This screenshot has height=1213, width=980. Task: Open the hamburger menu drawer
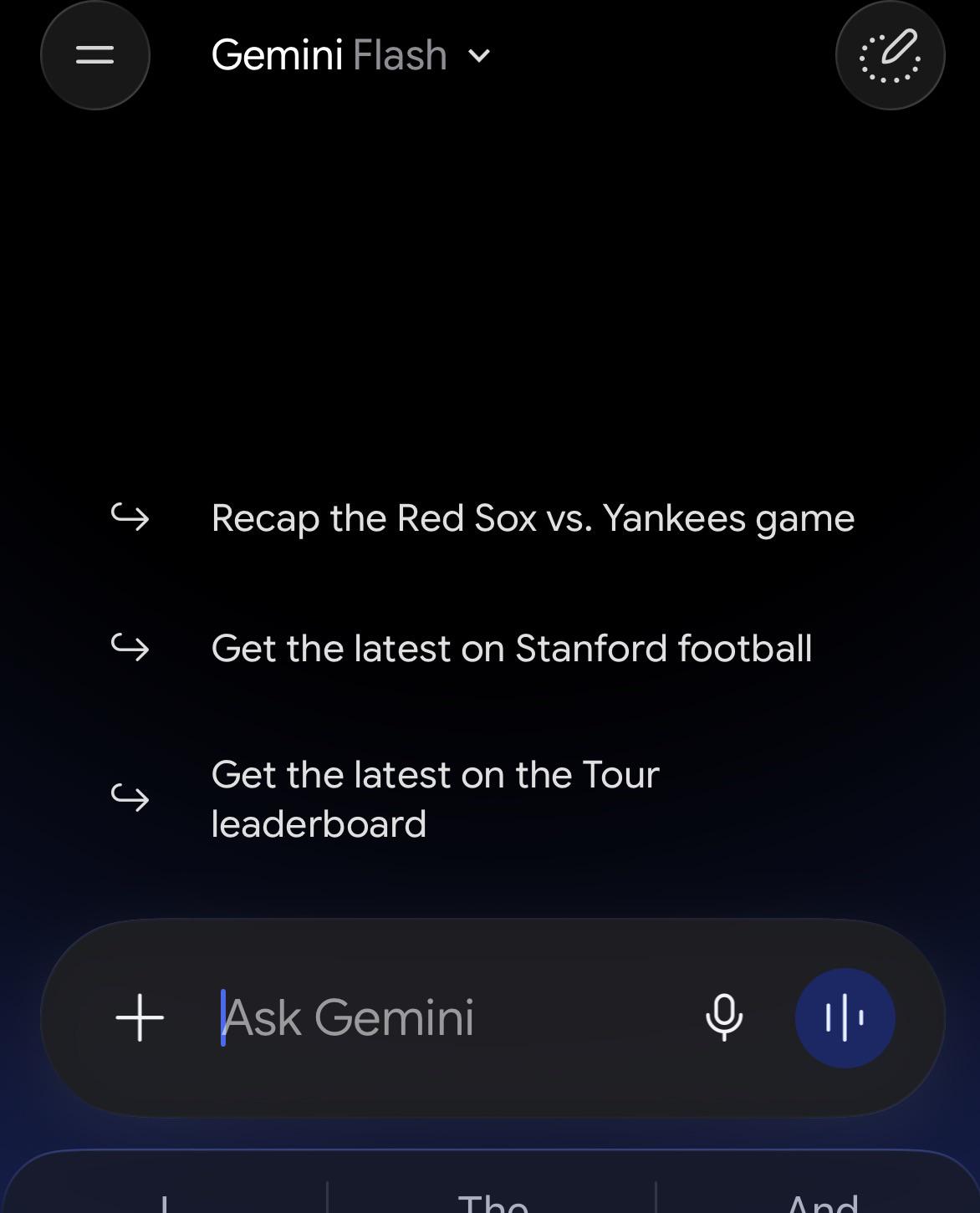click(95, 55)
